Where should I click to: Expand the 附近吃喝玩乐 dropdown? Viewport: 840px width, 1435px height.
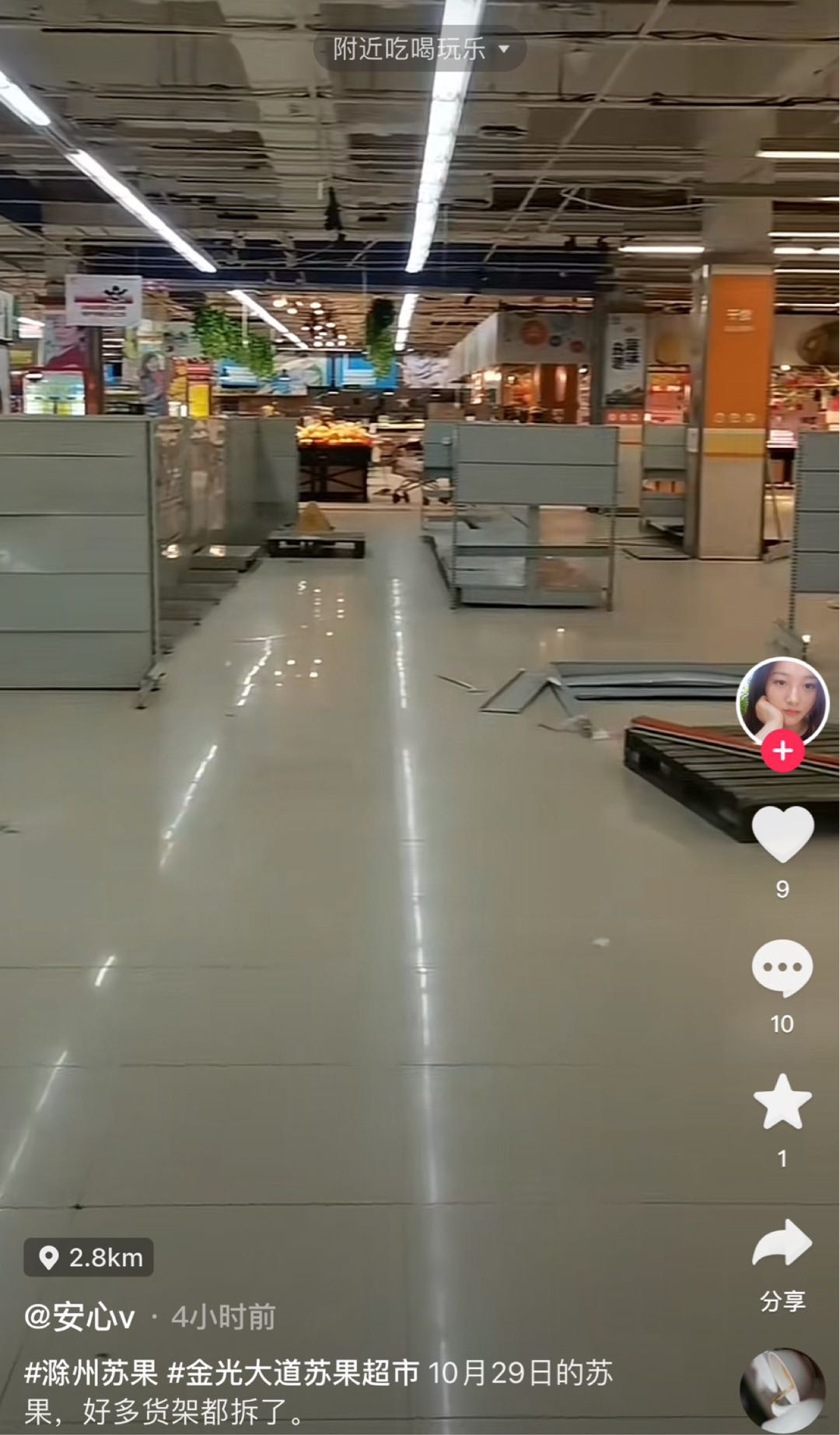420,48
